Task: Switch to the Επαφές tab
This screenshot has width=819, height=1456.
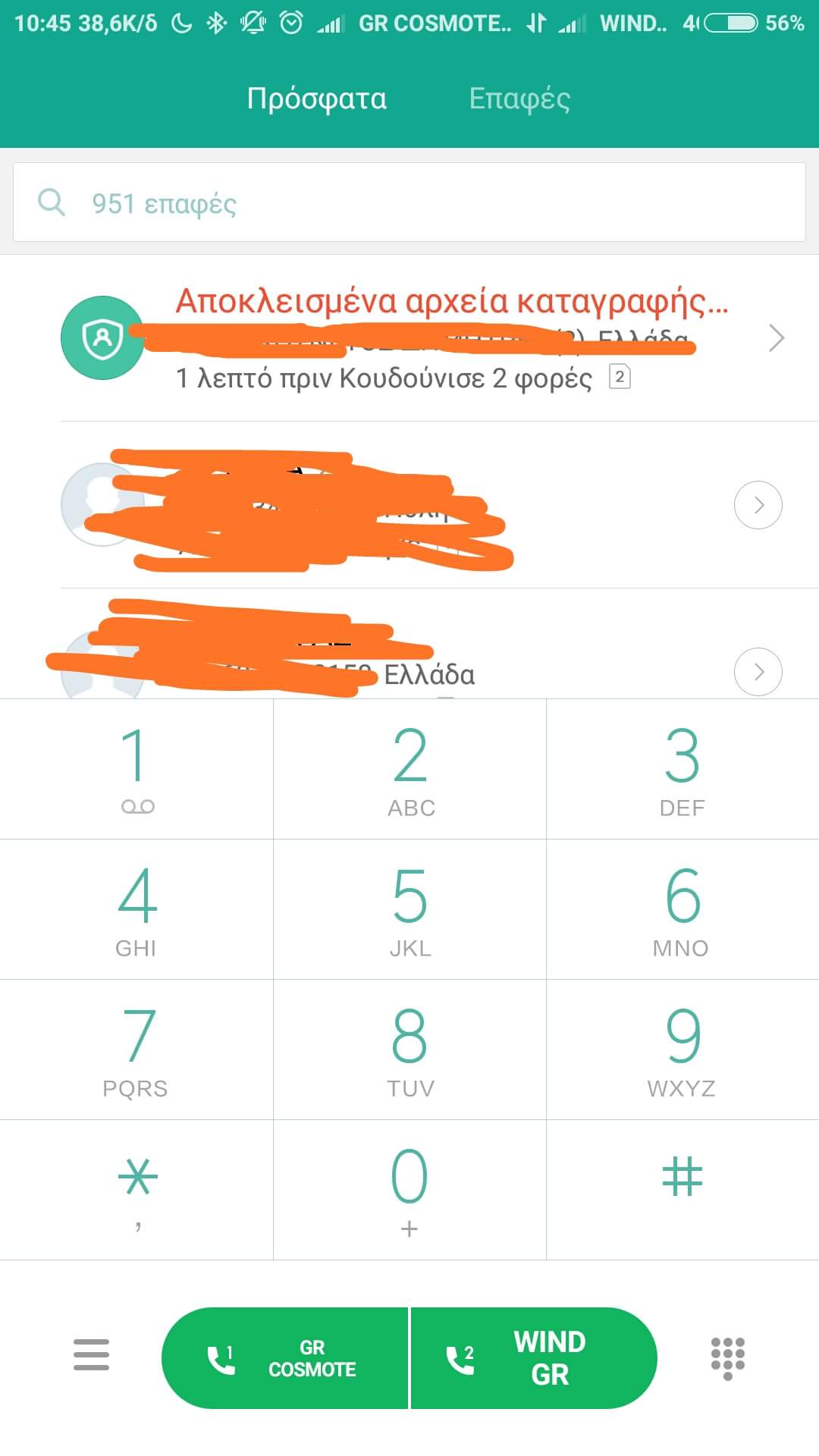Action: [x=519, y=99]
